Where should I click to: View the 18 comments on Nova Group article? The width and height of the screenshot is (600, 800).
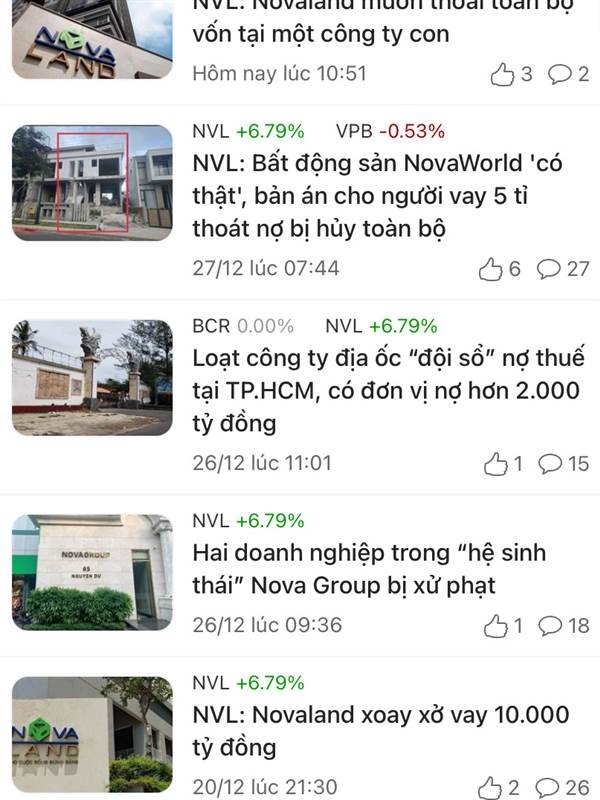563,626
